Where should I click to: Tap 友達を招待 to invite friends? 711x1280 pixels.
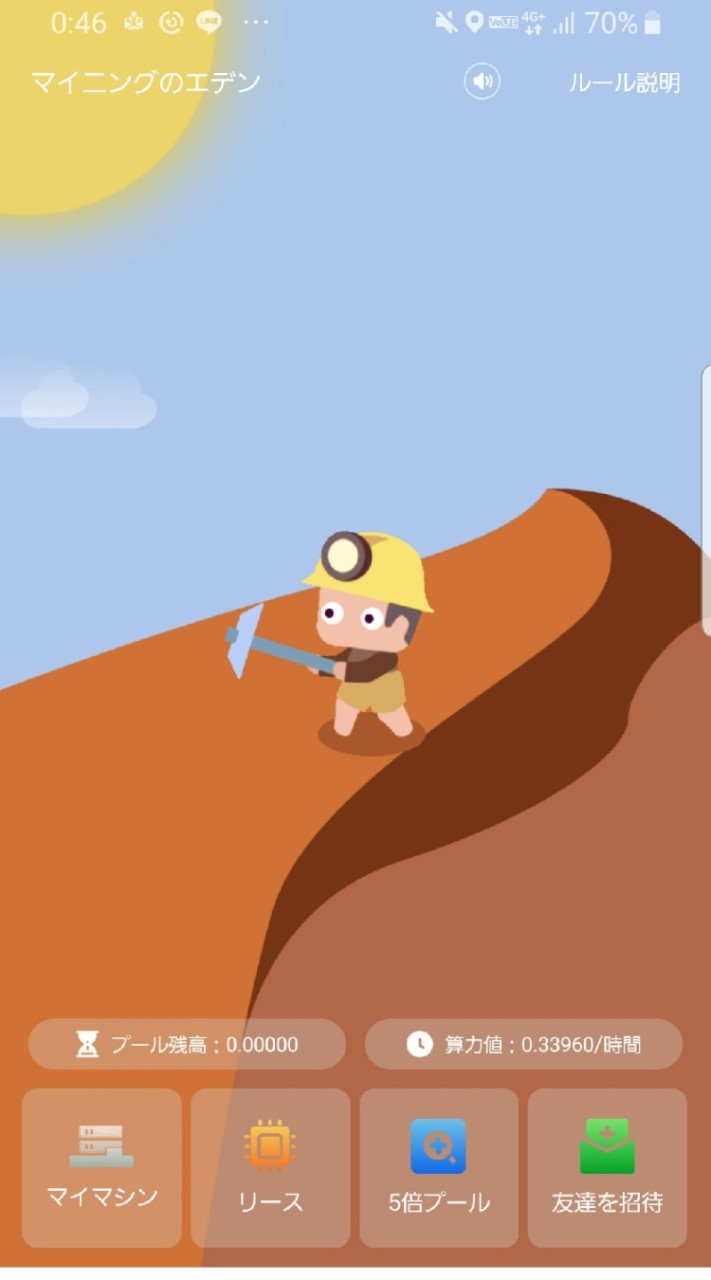(x=607, y=1167)
